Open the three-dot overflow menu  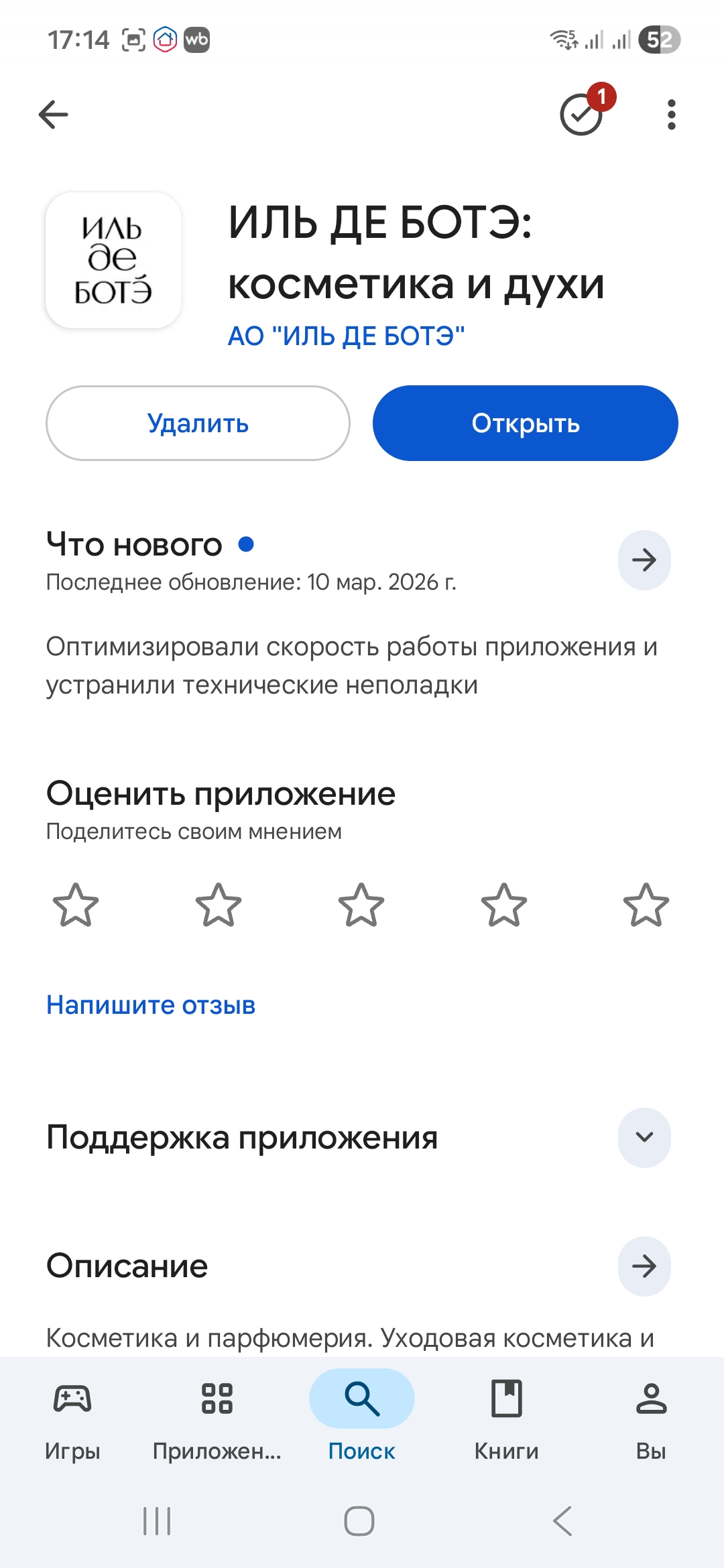click(671, 115)
